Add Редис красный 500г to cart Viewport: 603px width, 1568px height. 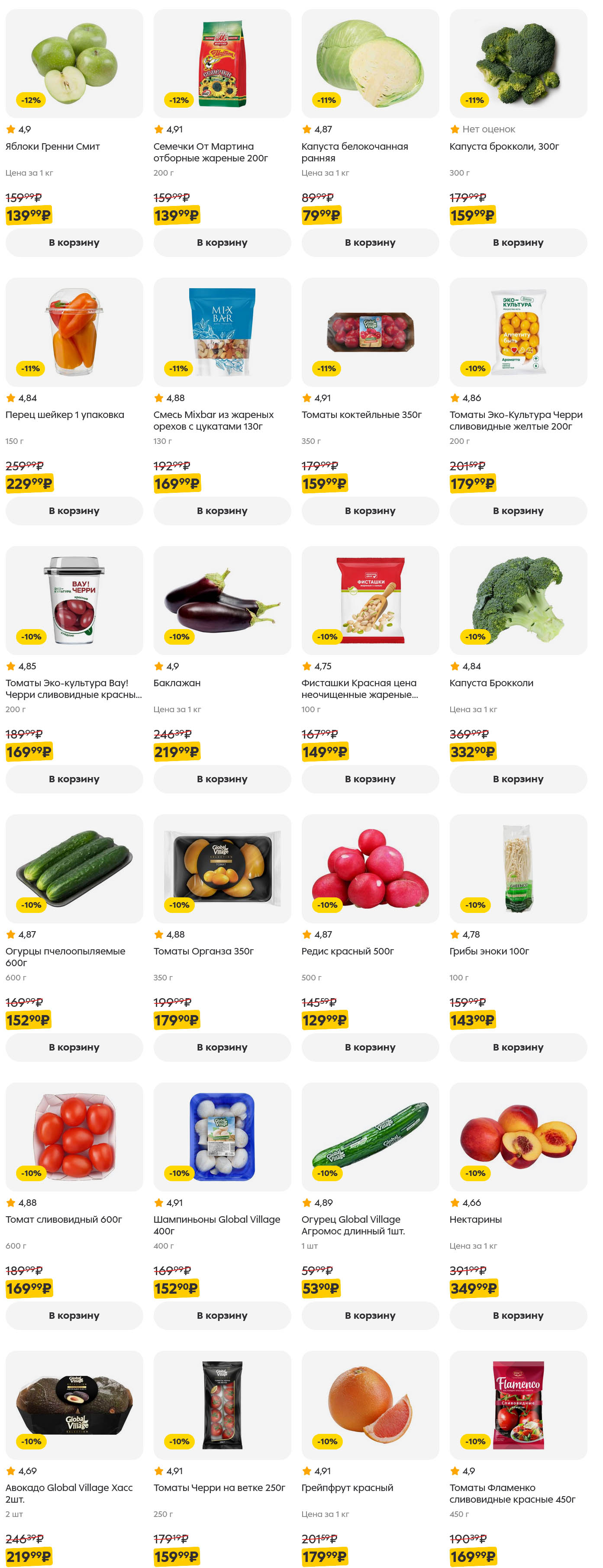pos(370,1047)
